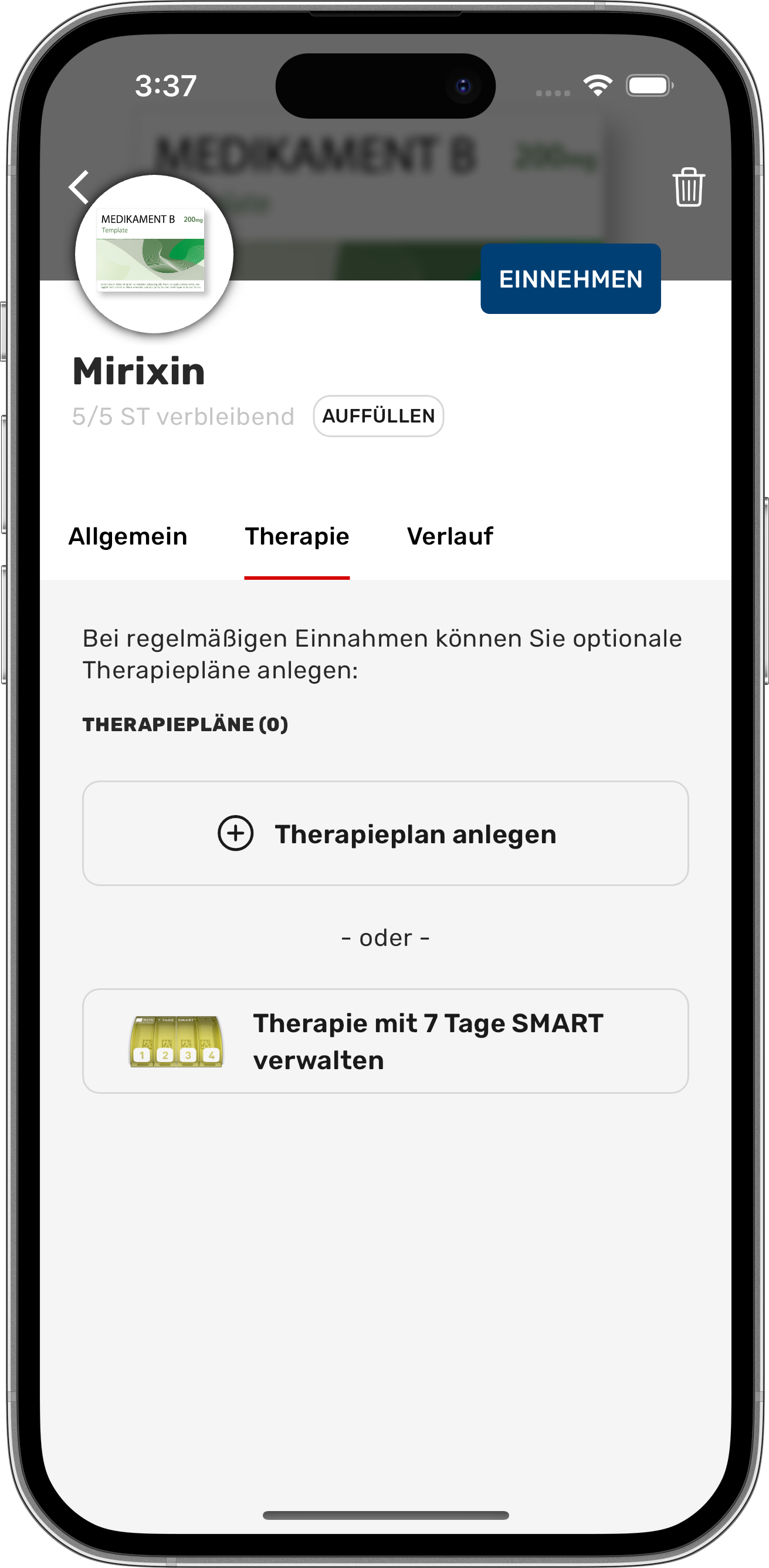This screenshot has width=769, height=1568.
Task: Switch to the Allgemein tab
Action: point(128,537)
